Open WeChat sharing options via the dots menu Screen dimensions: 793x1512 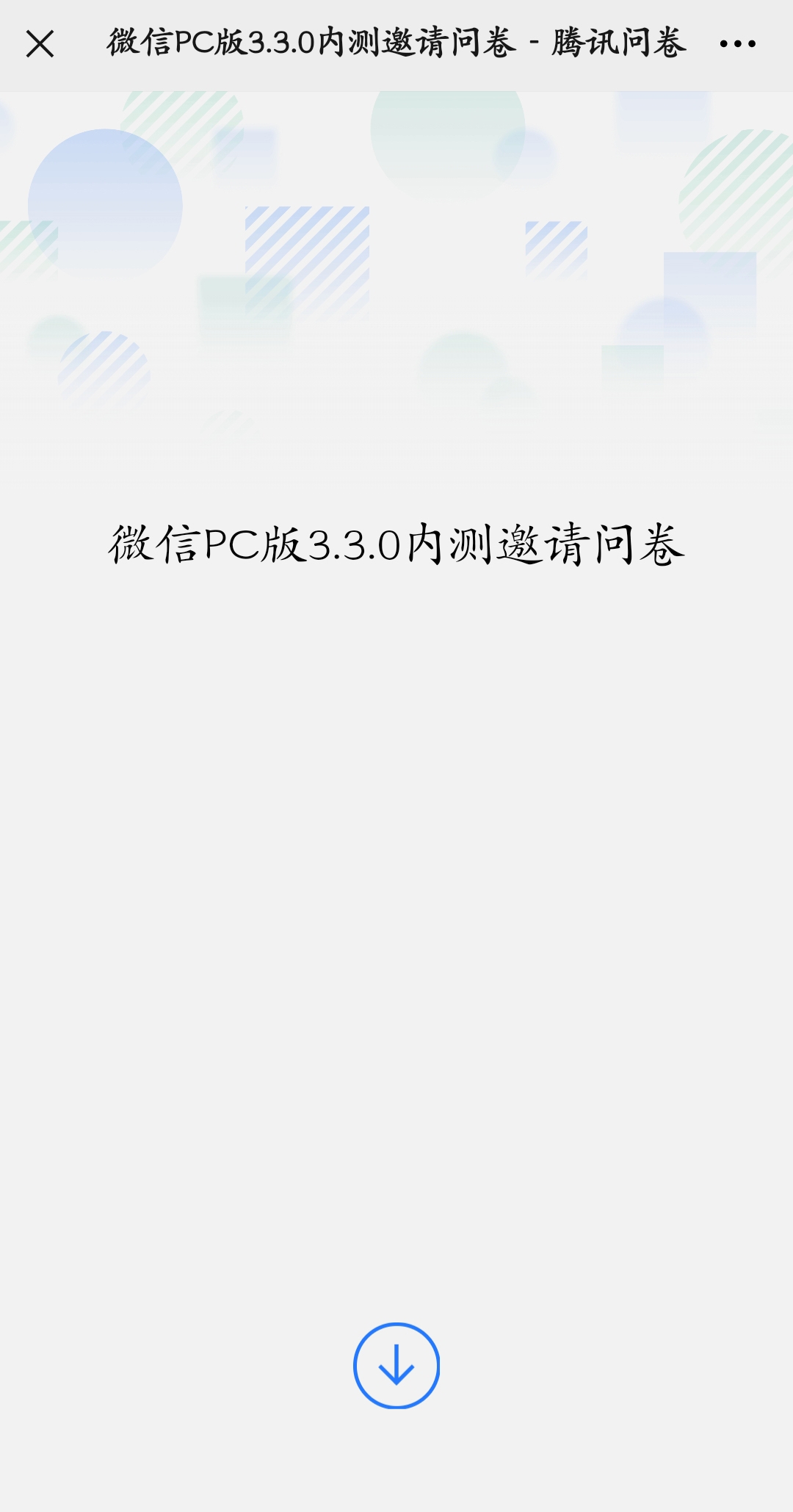pyautogui.click(x=736, y=44)
